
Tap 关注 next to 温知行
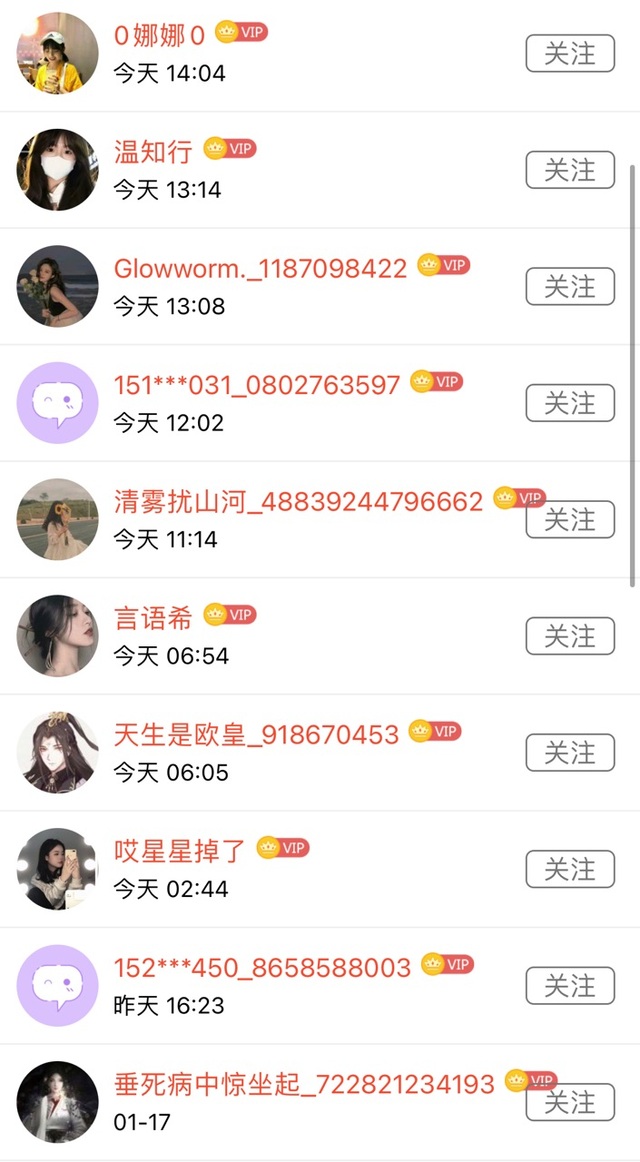570,171
